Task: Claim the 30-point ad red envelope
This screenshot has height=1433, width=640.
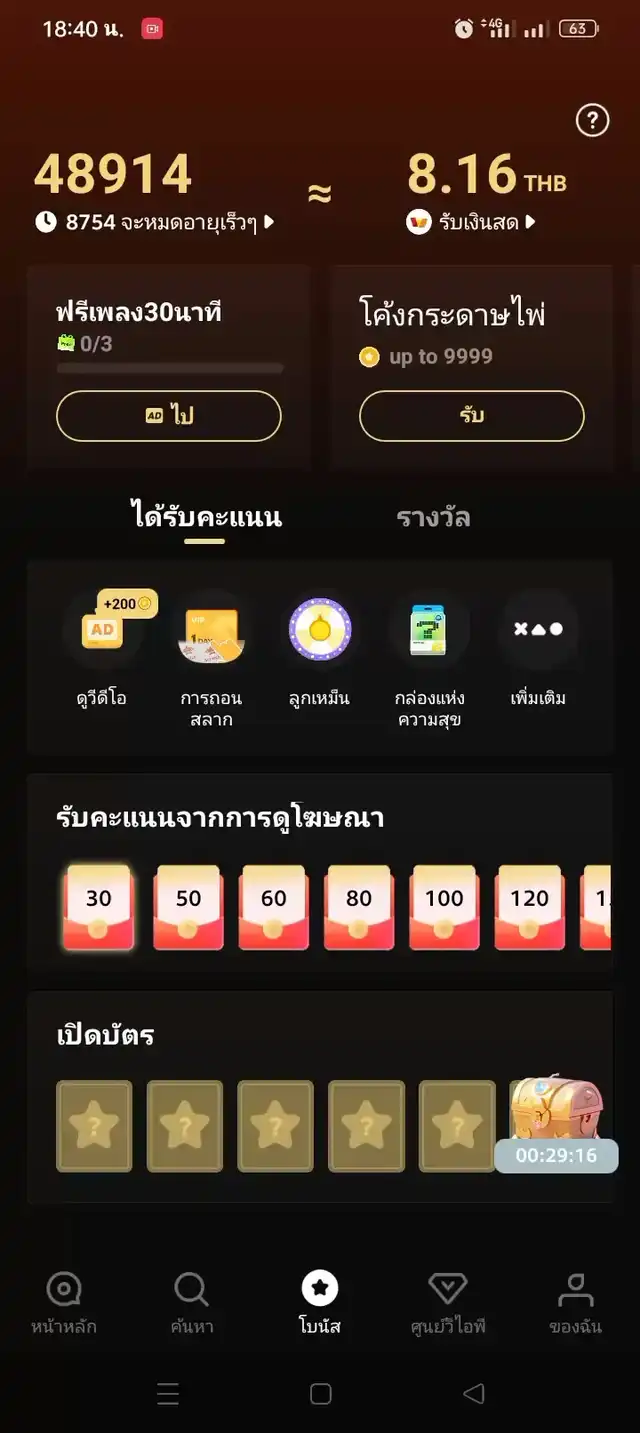Action: coord(98,906)
